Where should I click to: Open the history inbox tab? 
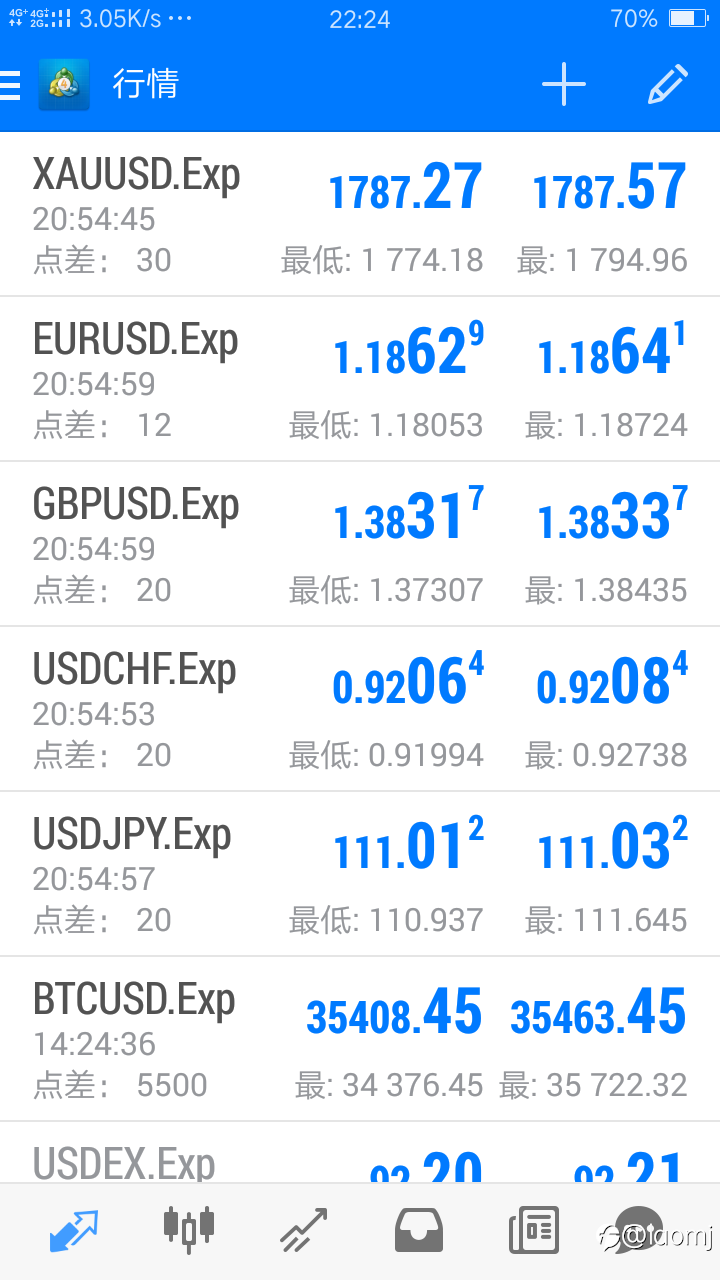(x=418, y=1231)
